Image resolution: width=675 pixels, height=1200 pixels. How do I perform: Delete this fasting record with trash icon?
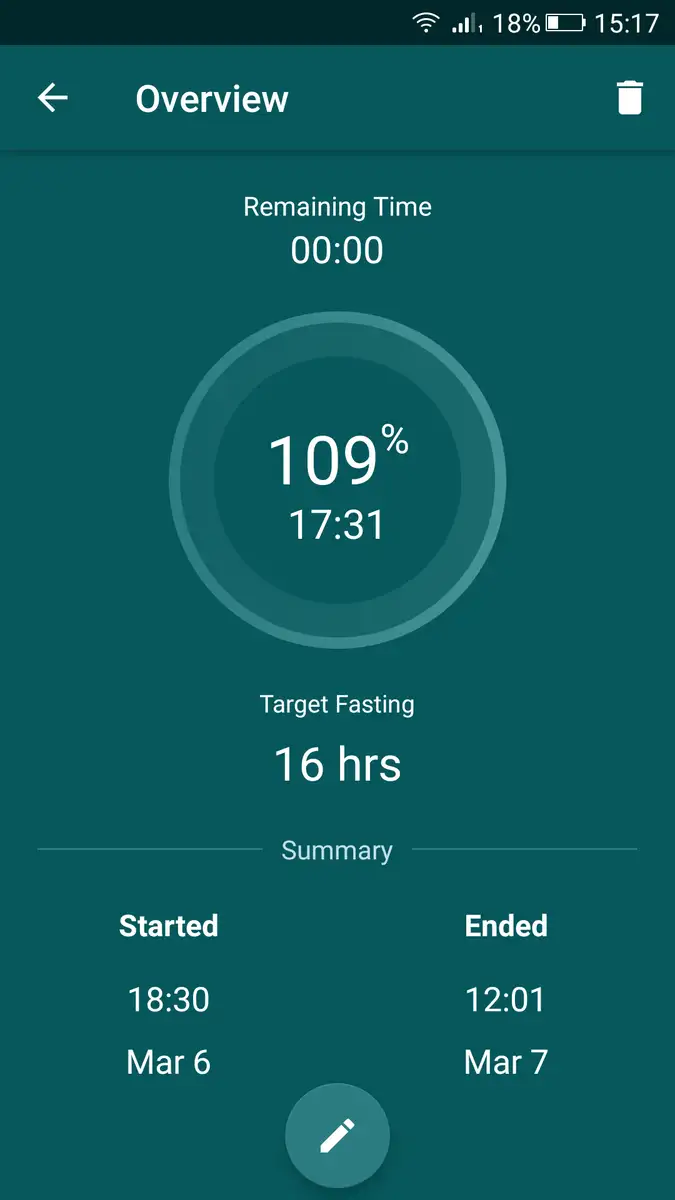tap(629, 98)
